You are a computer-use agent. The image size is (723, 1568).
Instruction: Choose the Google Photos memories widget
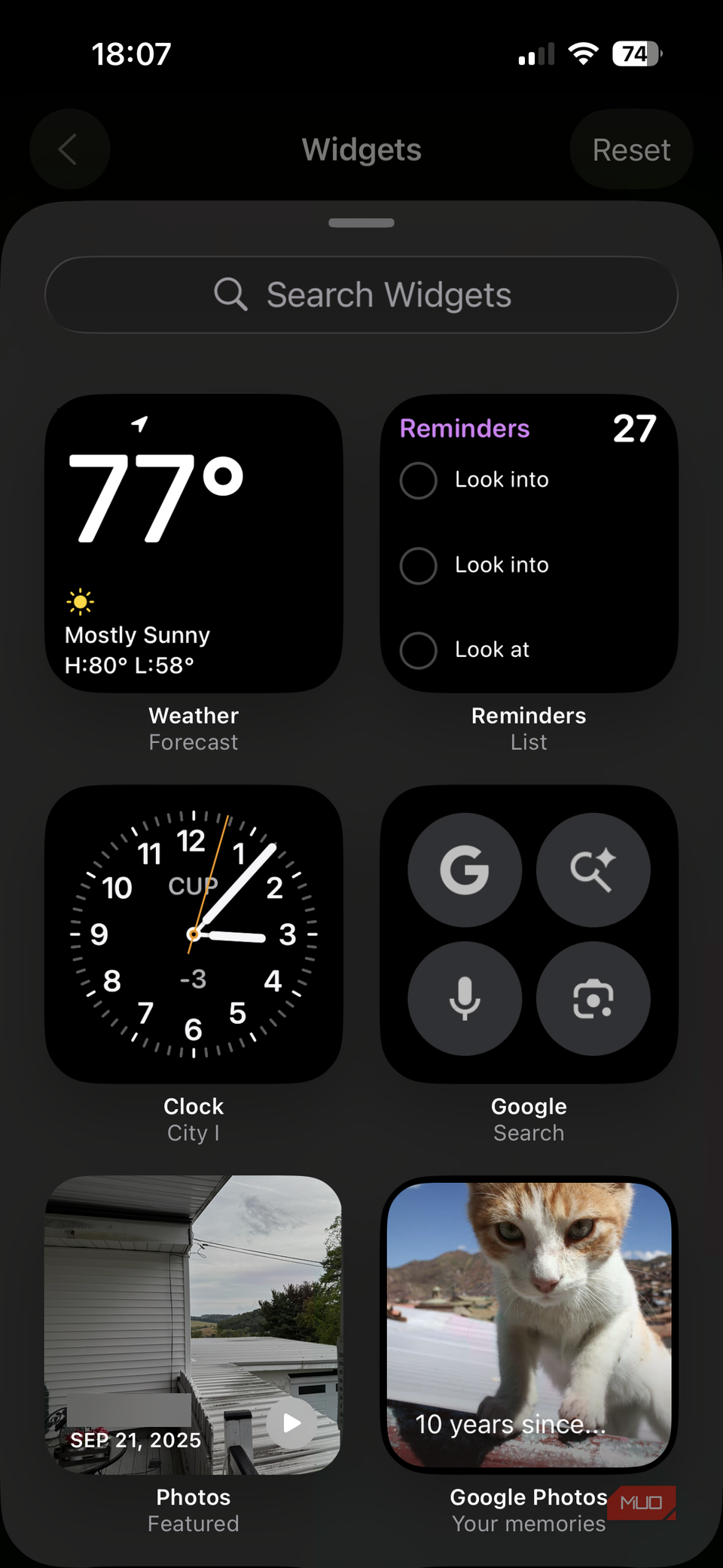[x=529, y=1325]
